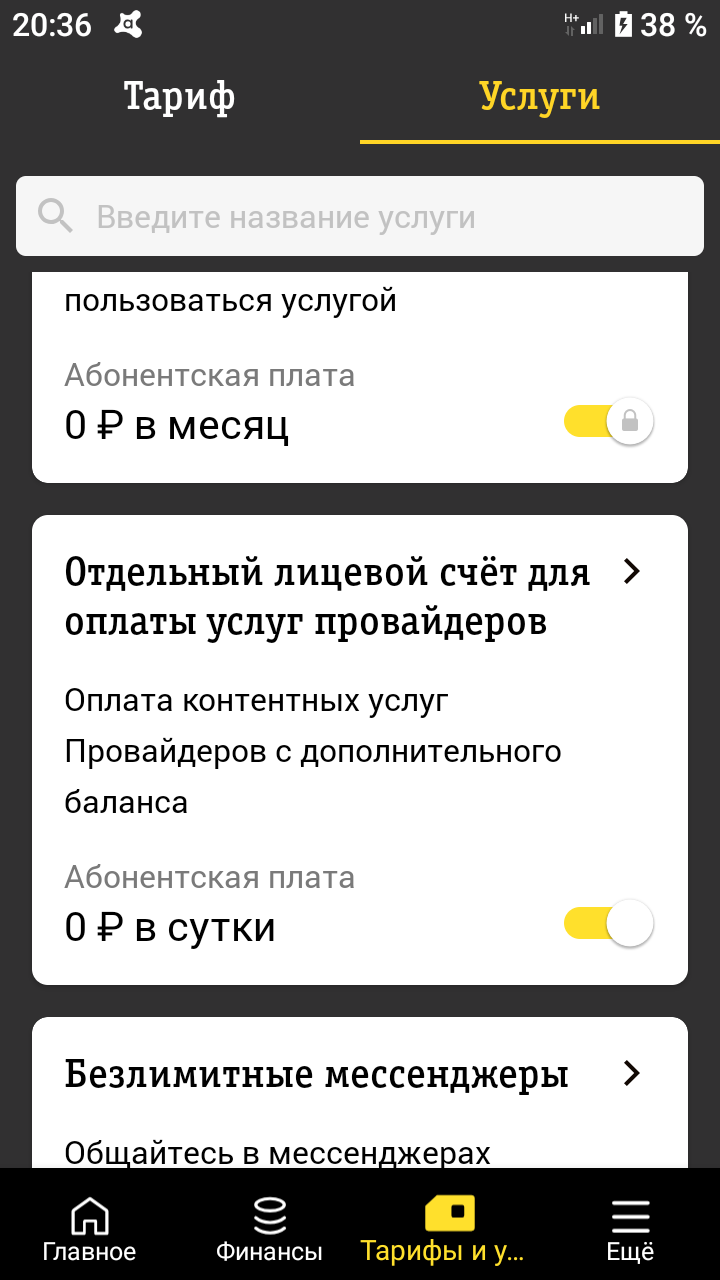Viewport: 720px width, 1280px height.
Task: Select the Услуги tab
Action: point(540,97)
